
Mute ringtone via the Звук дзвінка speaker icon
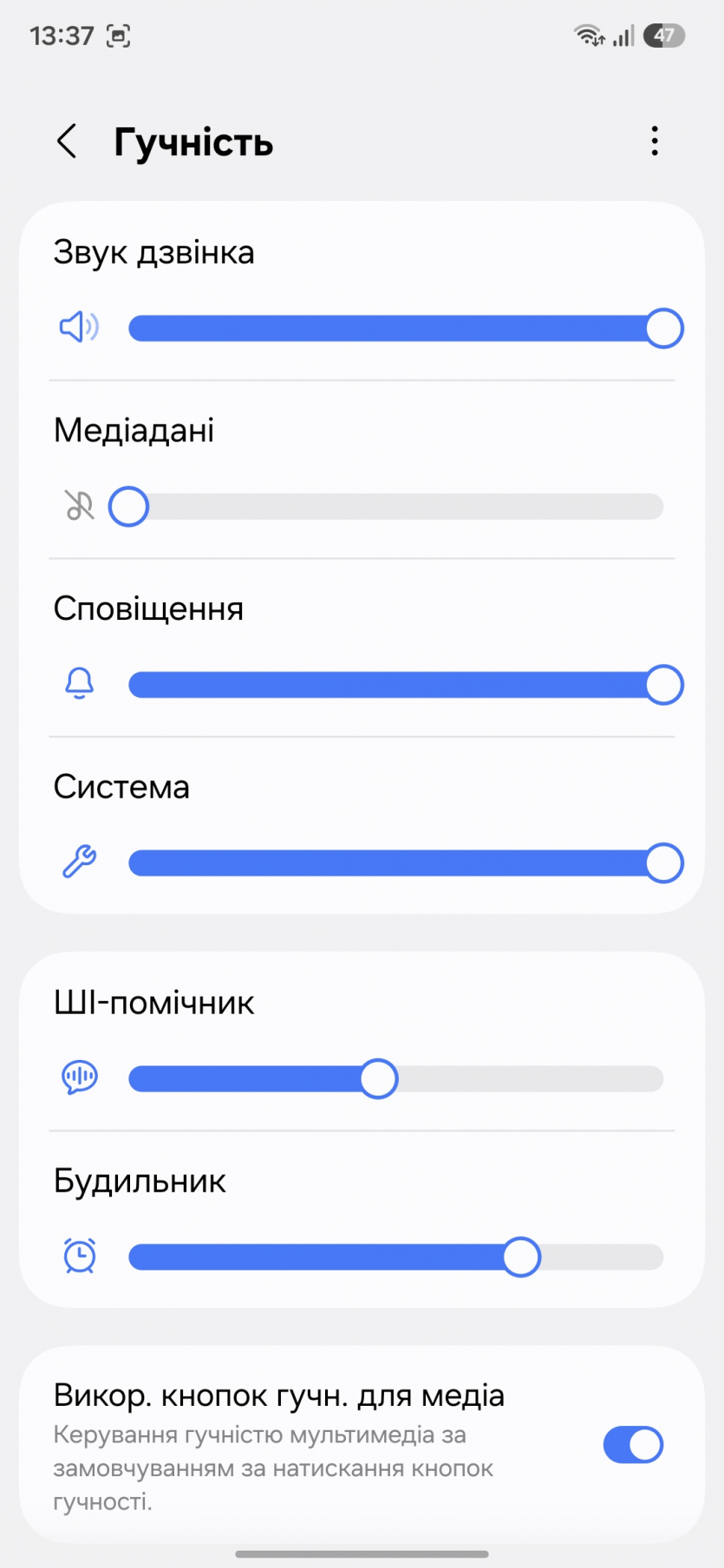pos(79,328)
